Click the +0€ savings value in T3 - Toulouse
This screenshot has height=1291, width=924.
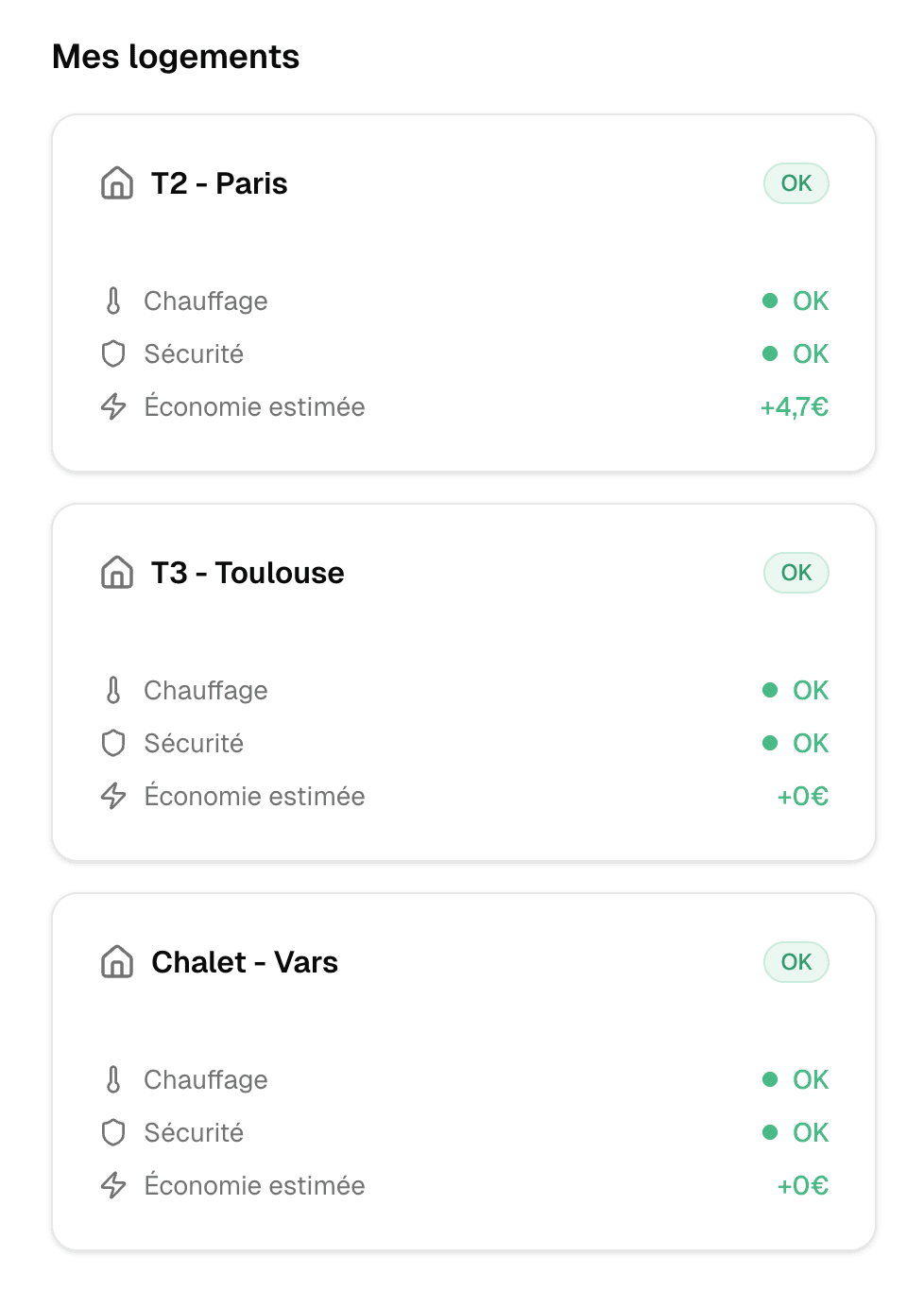tap(802, 796)
